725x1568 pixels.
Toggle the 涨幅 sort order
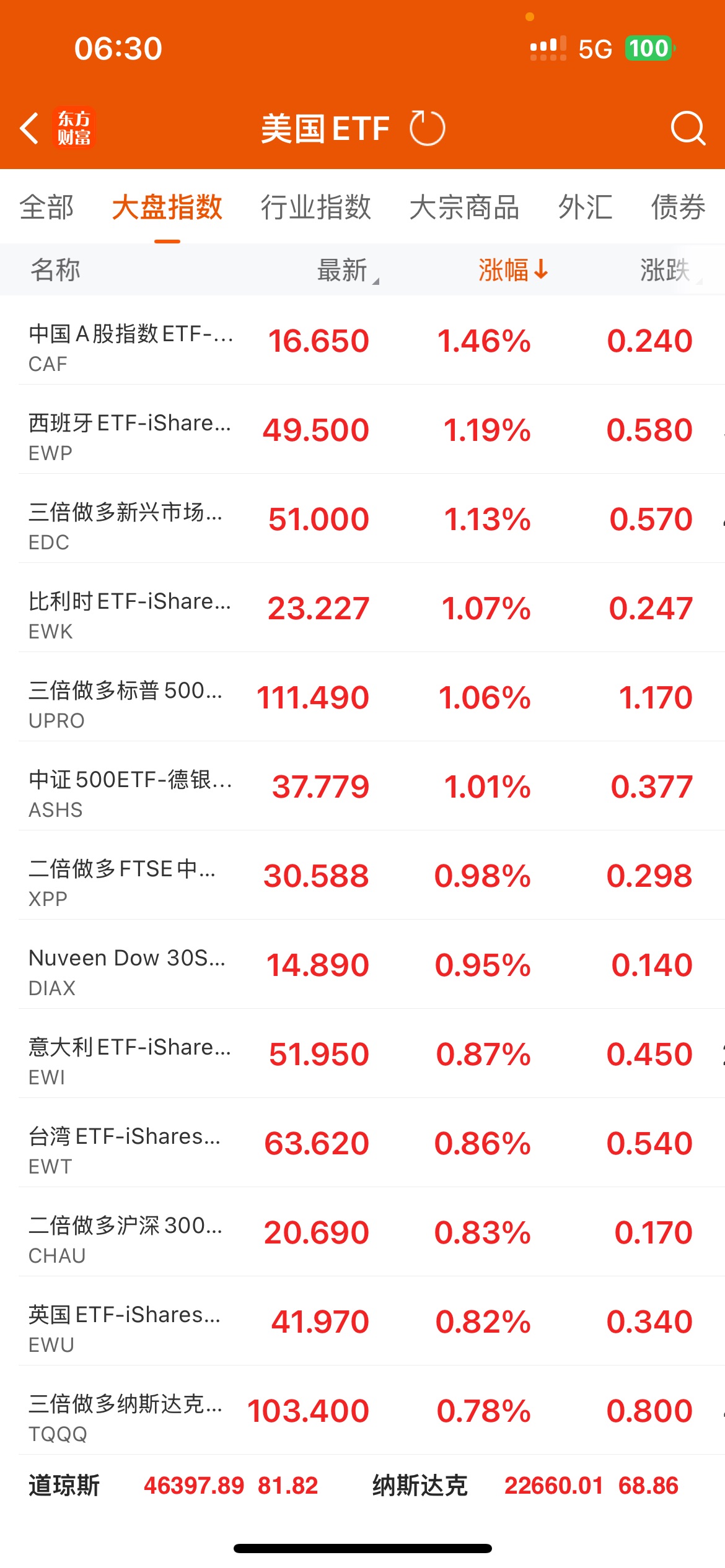click(512, 270)
